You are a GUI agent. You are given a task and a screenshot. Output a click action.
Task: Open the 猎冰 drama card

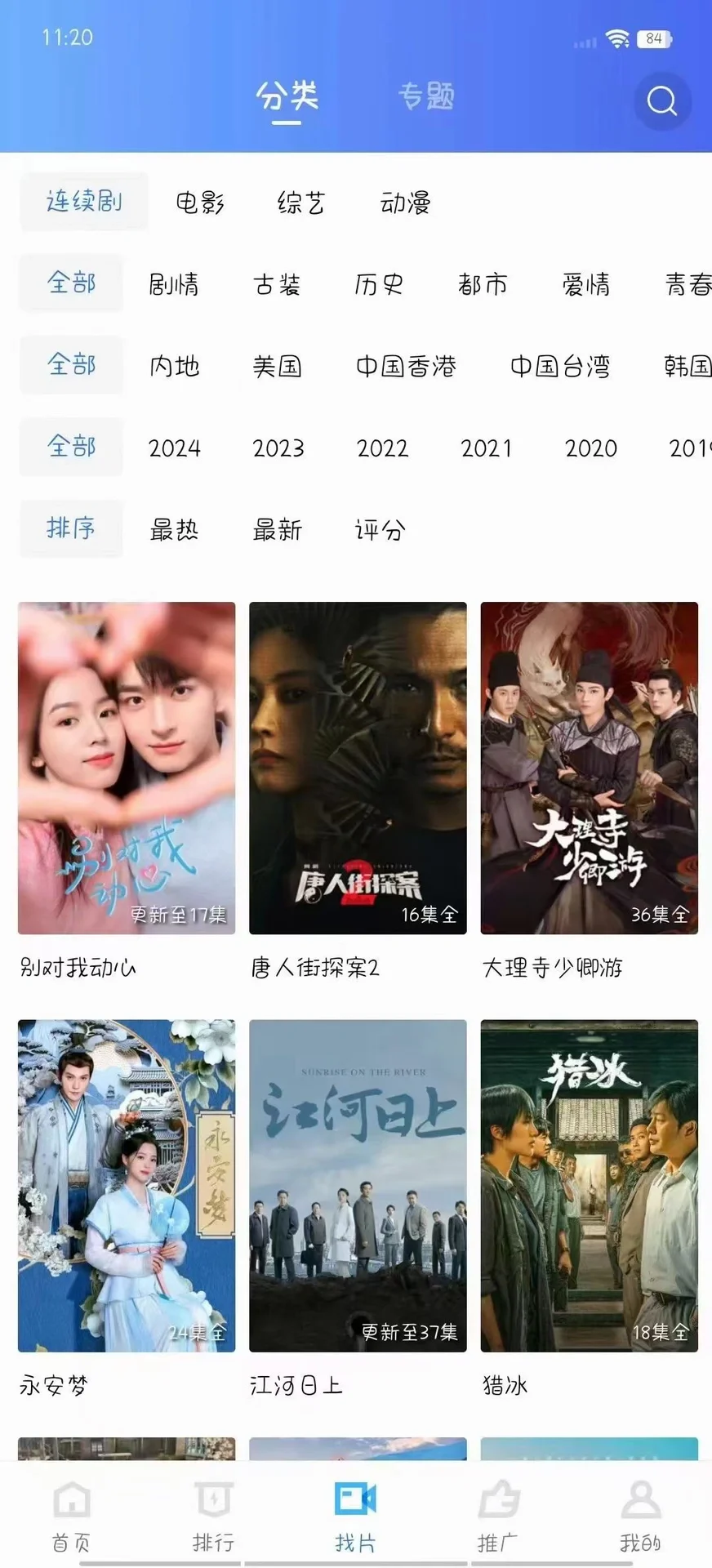pyautogui.click(x=589, y=1185)
